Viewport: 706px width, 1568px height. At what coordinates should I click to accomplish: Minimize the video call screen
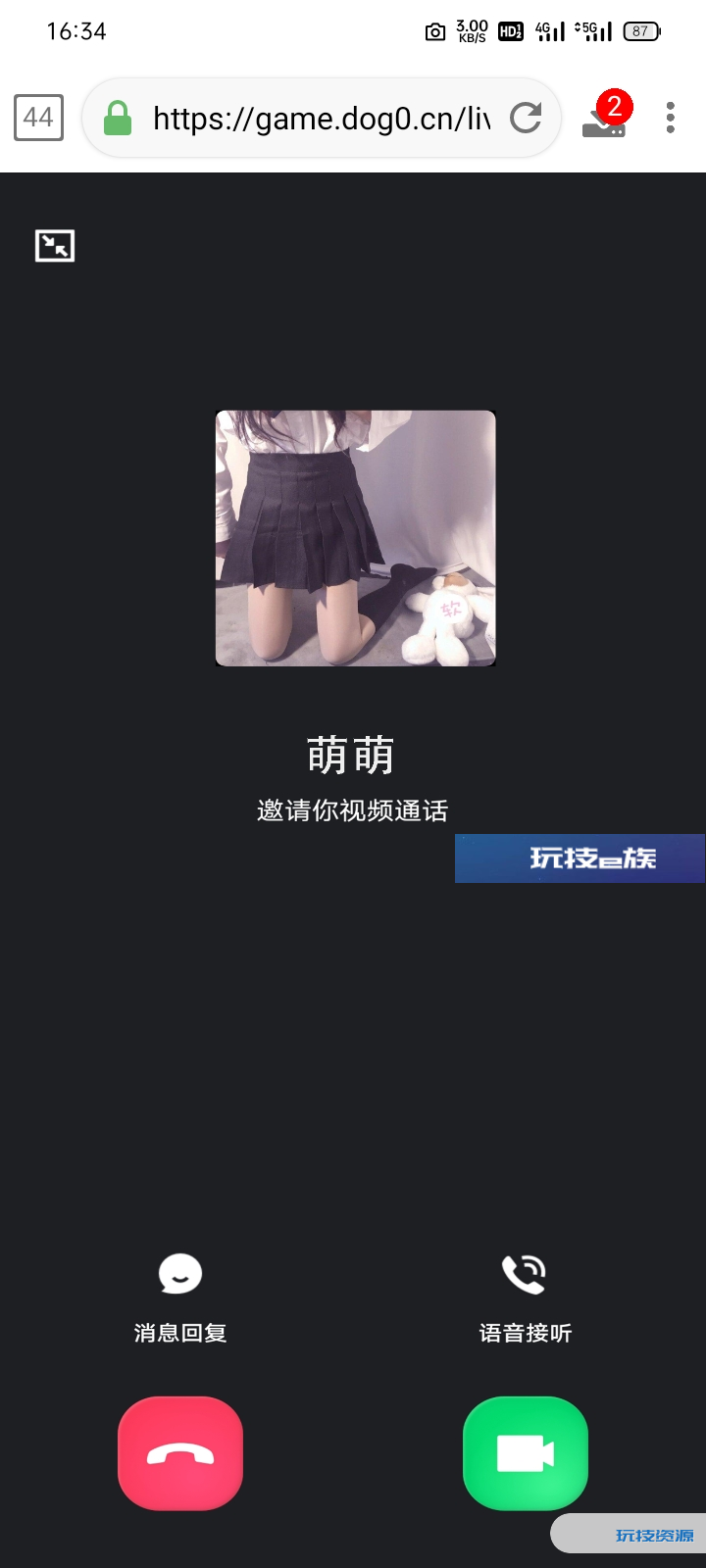point(55,245)
